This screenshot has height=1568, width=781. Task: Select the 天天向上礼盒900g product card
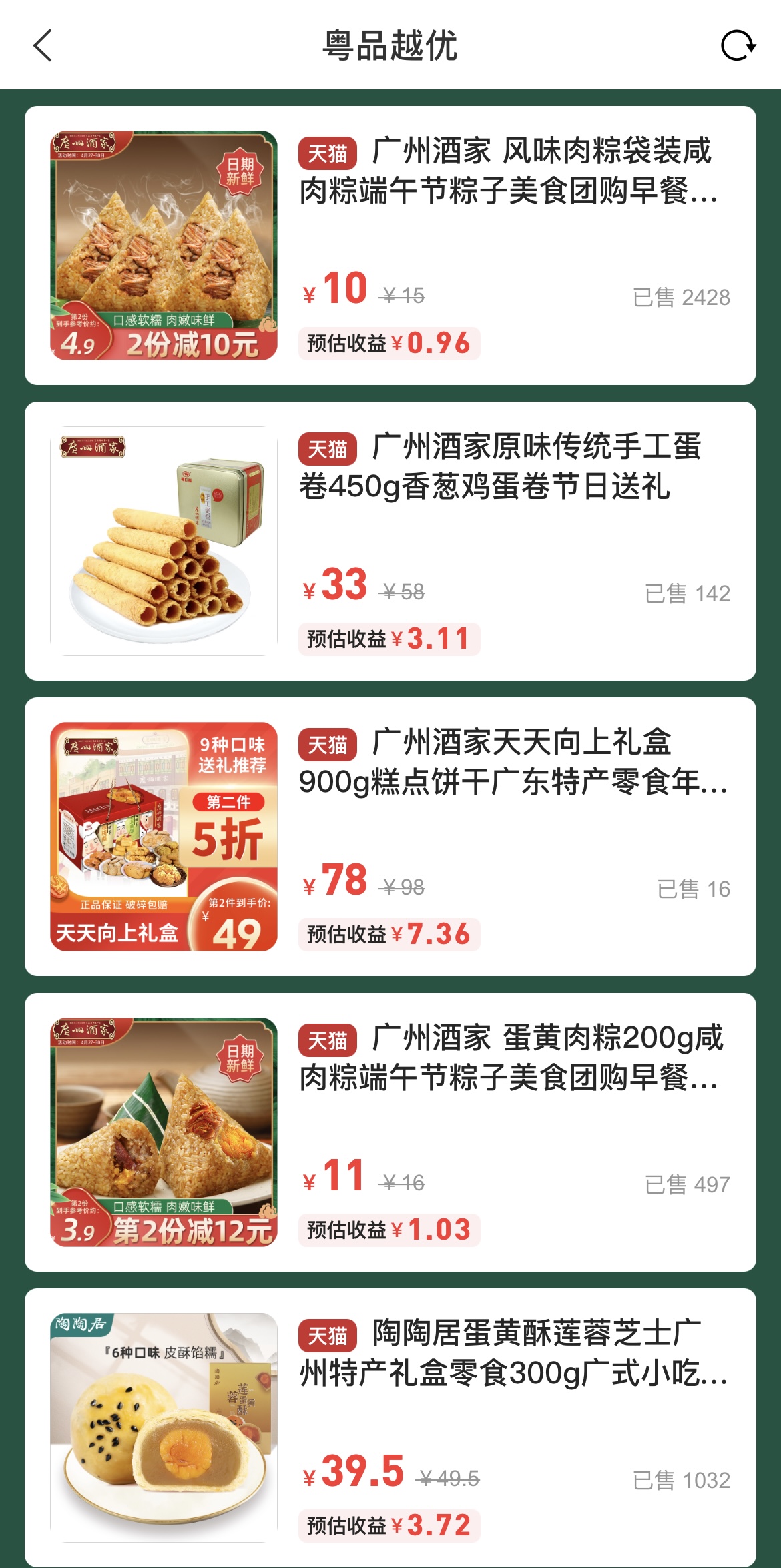tap(390, 837)
